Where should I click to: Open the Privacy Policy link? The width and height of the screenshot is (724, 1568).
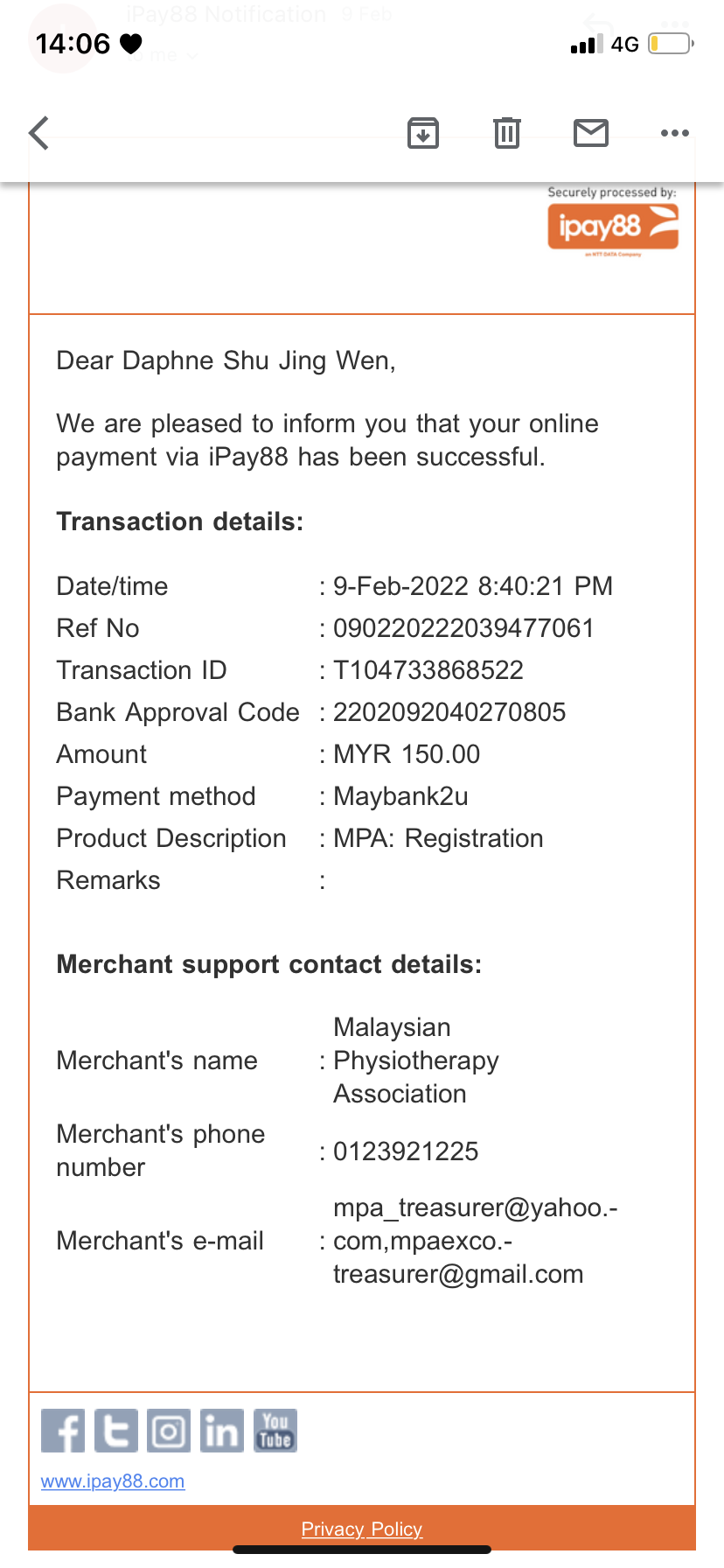click(x=362, y=1529)
